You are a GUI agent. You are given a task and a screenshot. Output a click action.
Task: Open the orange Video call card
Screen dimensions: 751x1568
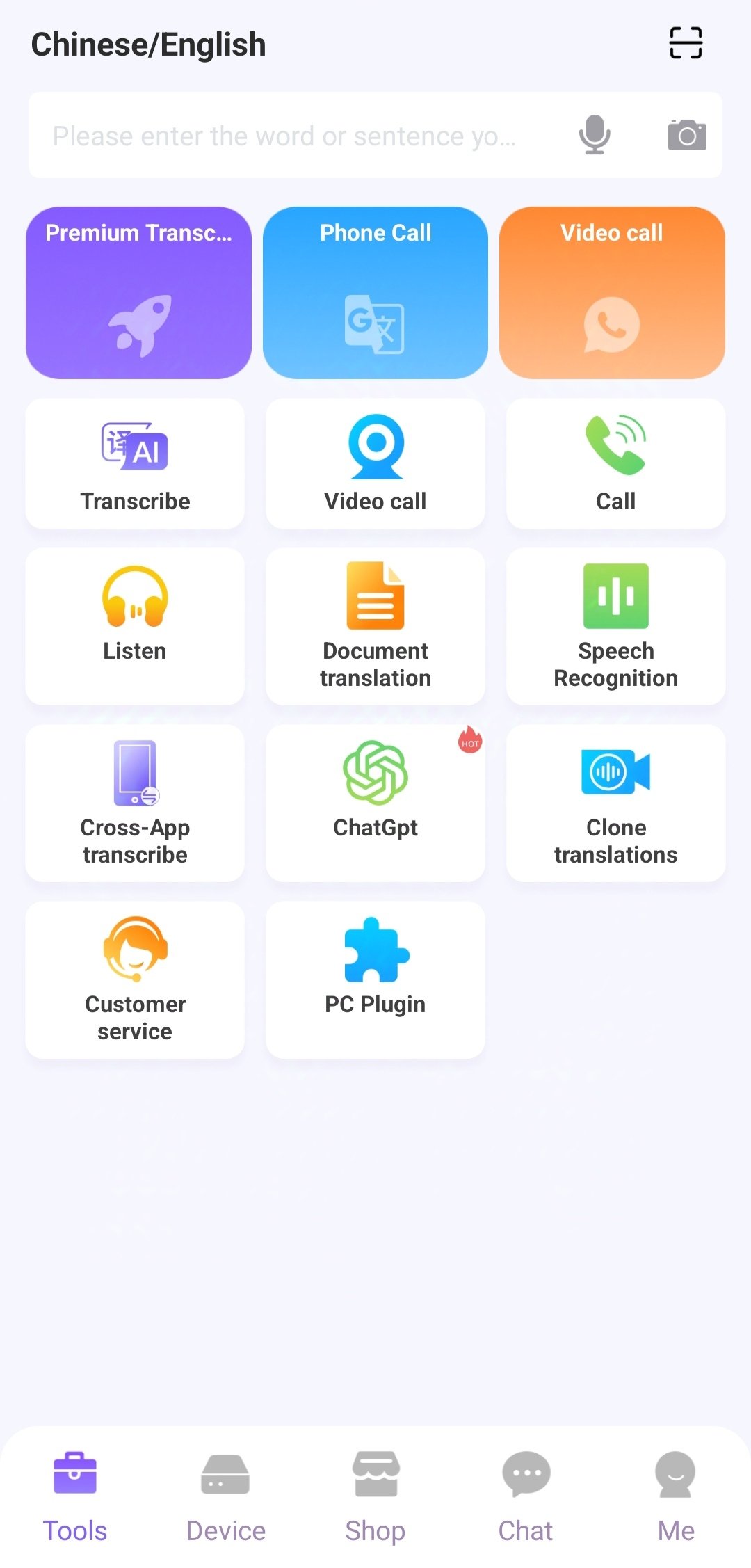(x=612, y=293)
